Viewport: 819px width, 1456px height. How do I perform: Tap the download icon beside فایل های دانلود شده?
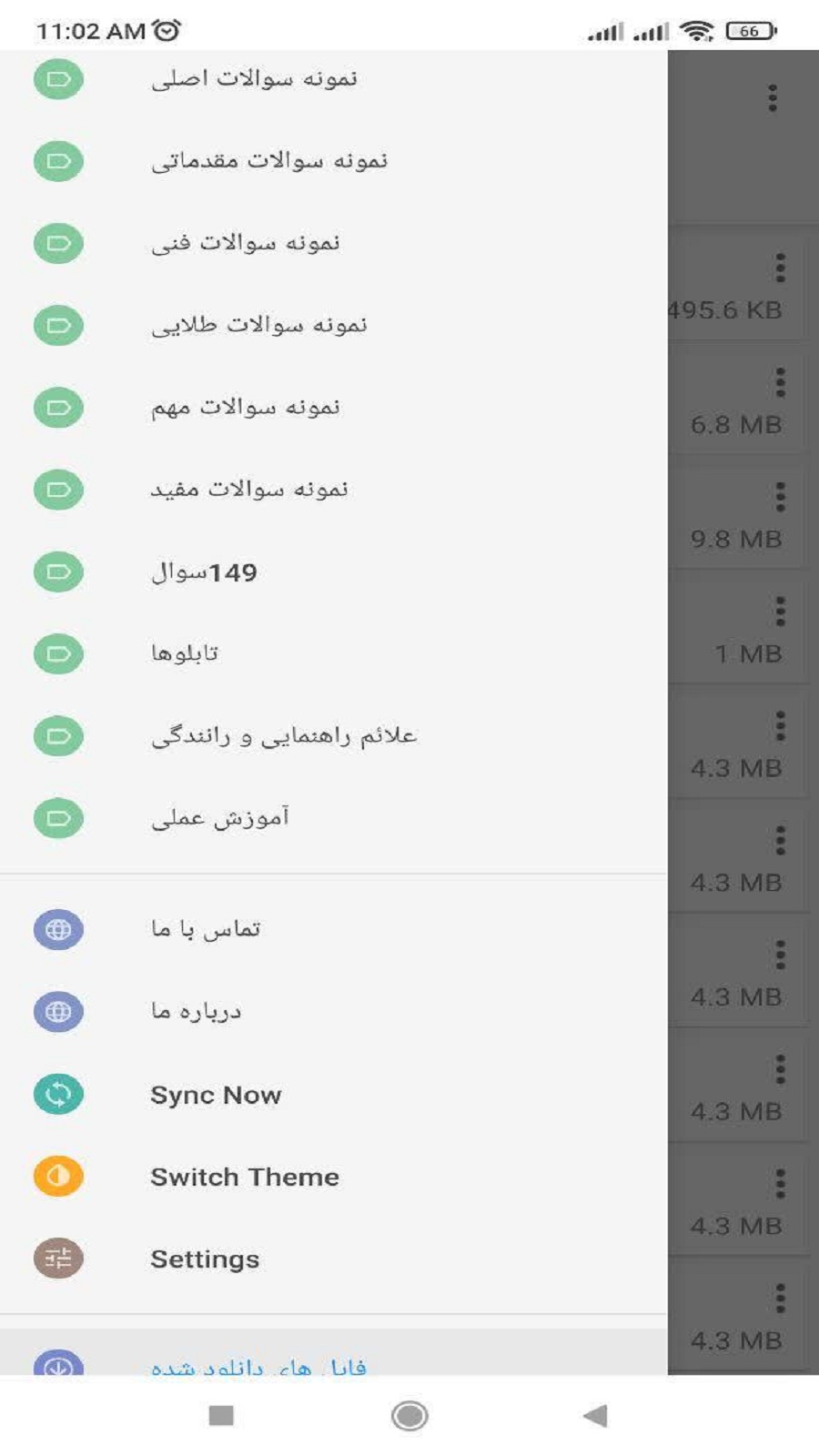click(57, 1365)
